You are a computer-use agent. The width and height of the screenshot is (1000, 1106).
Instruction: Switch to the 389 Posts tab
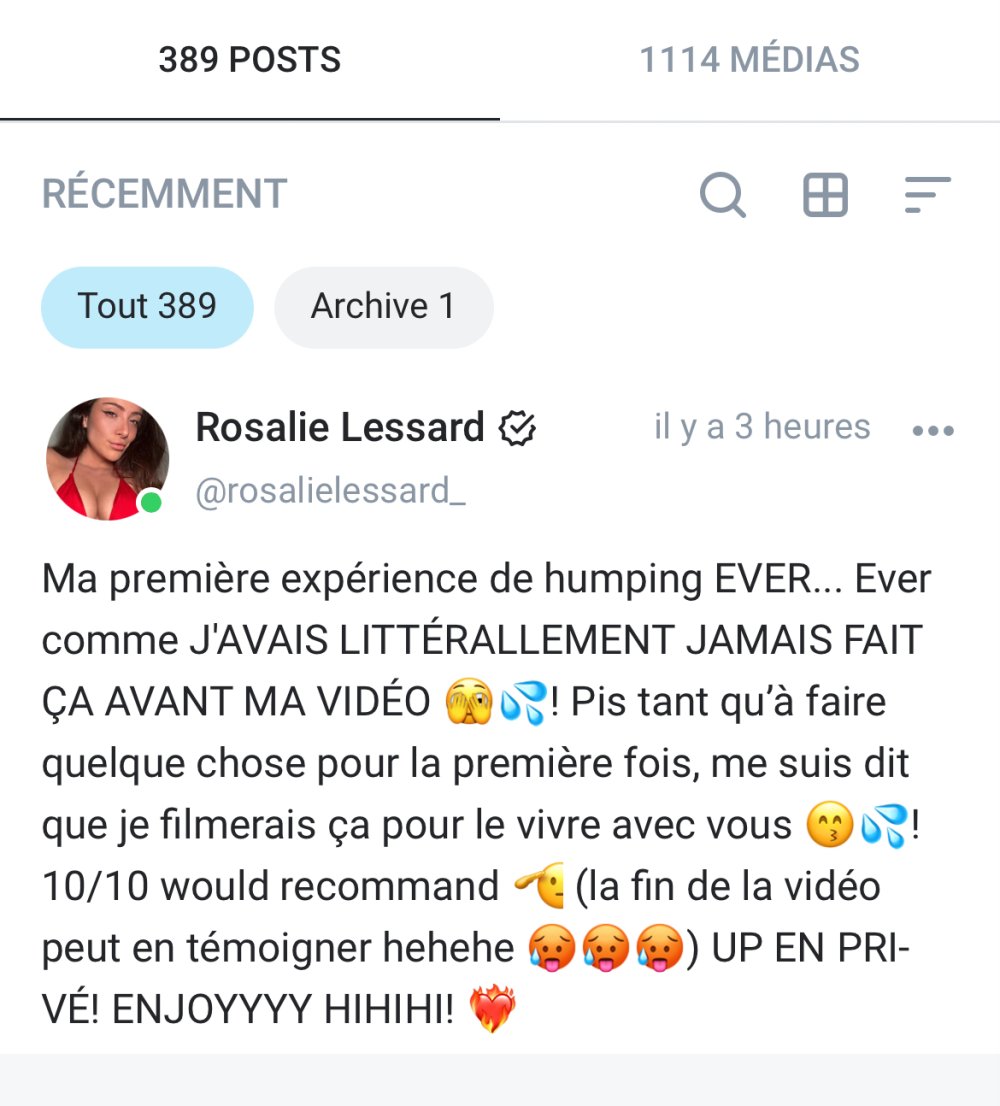click(250, 60)
